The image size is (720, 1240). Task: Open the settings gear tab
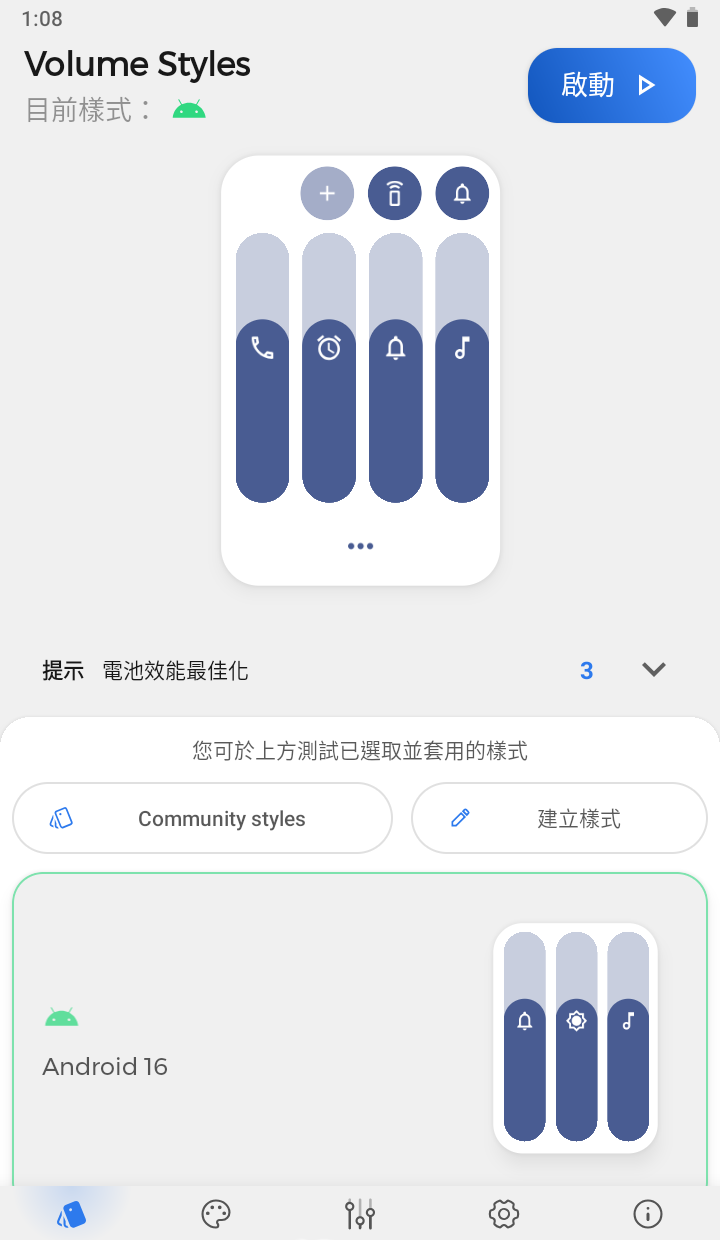[x=503, y=1214]
